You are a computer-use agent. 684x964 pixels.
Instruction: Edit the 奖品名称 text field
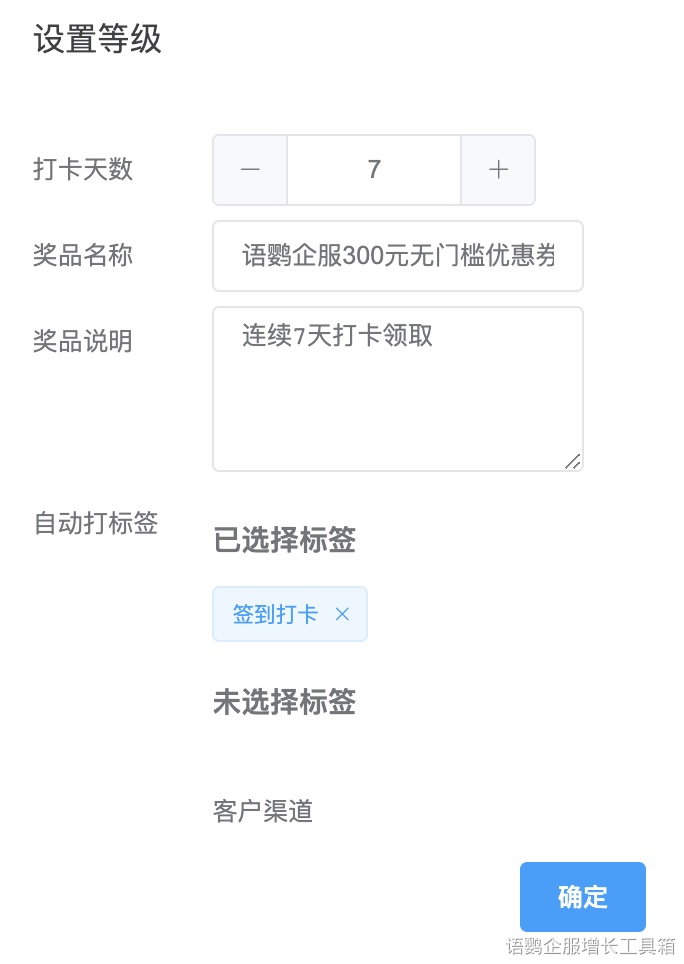[398, 256]
